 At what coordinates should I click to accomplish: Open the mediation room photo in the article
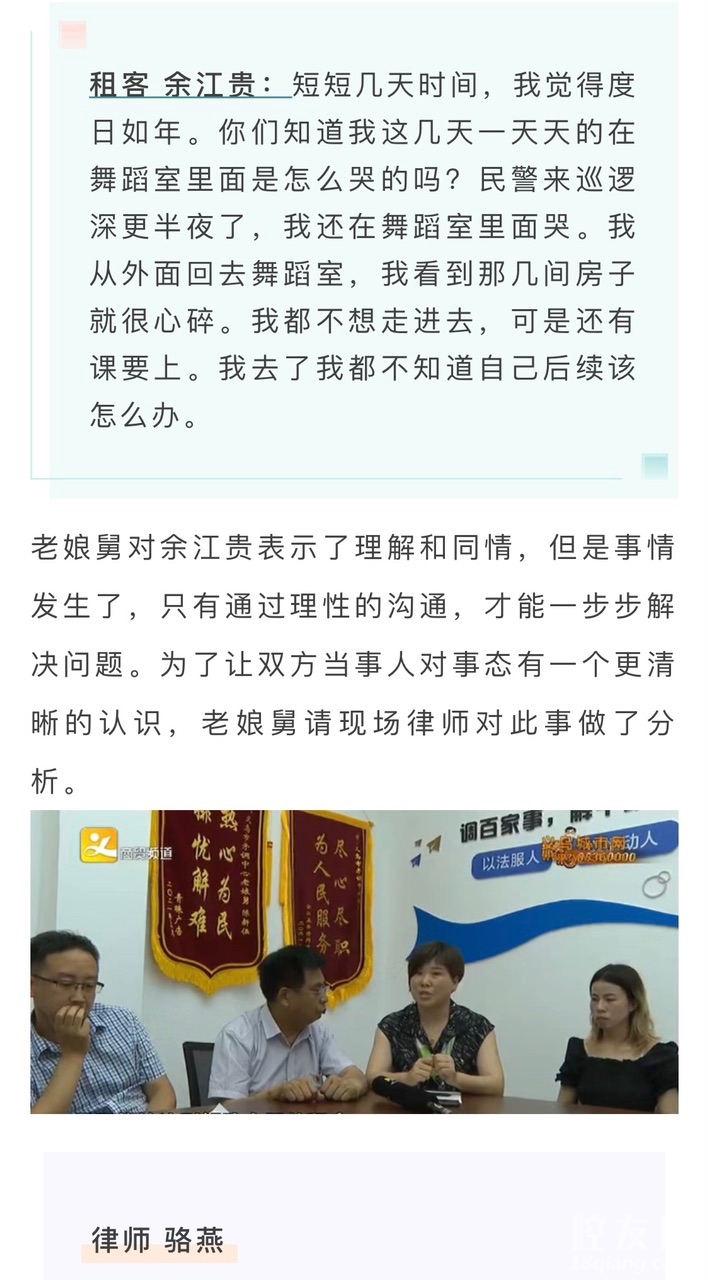click(x=354, y=961)
